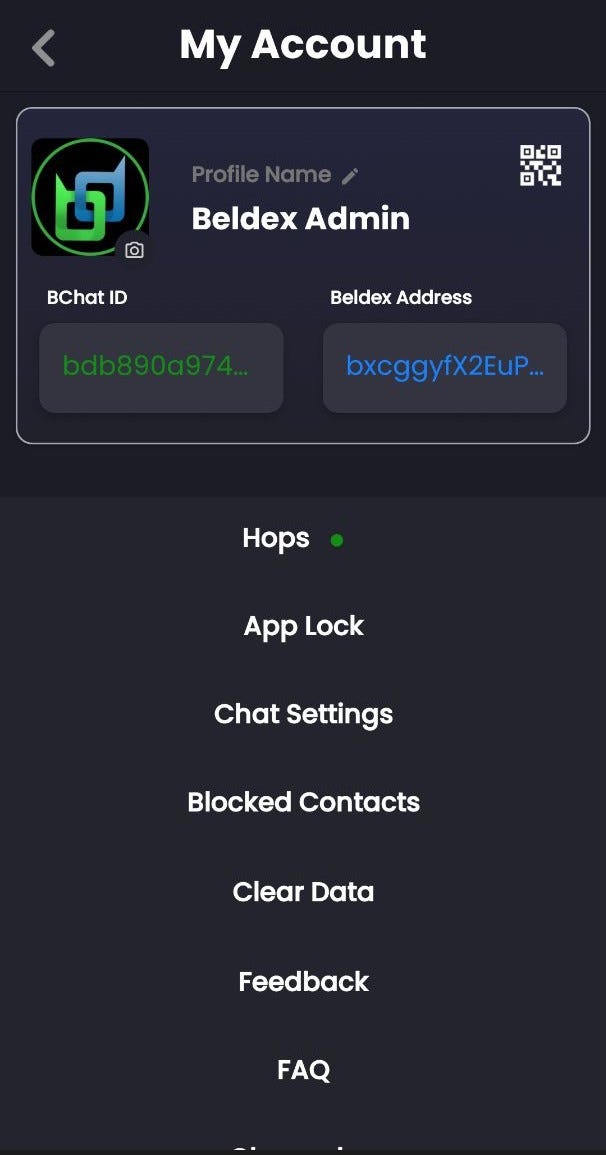
Task: Change the profile picture via camera icon
Action: coord(134,250)
